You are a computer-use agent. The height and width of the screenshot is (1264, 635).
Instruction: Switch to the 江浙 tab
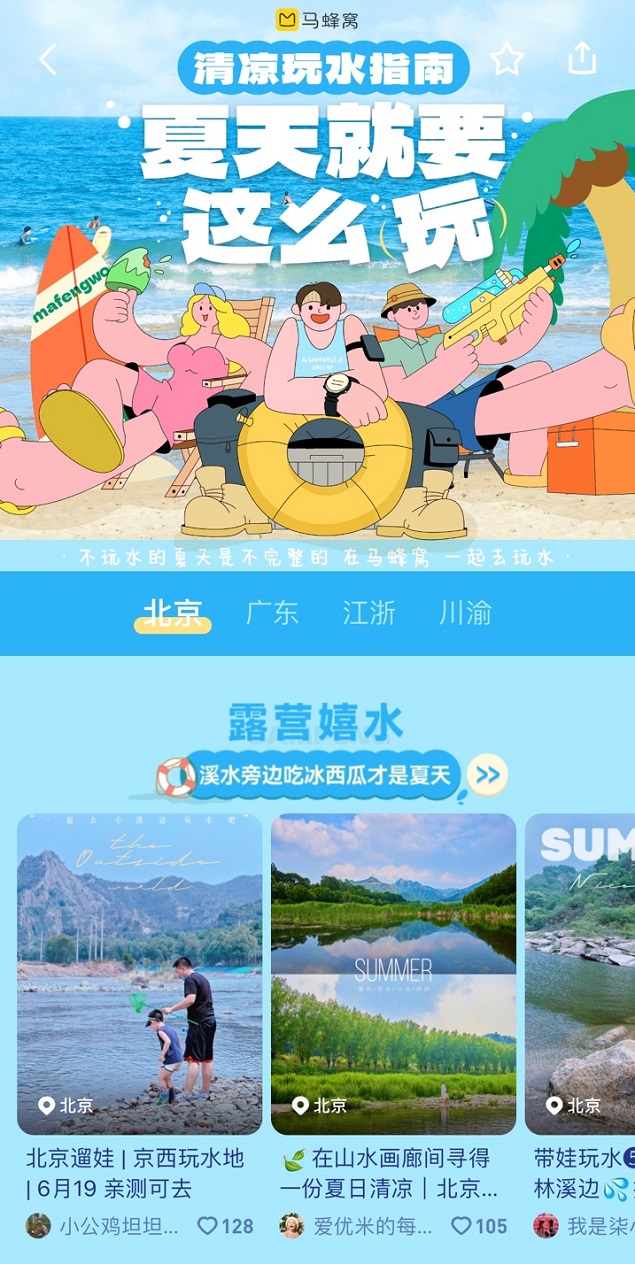click(369, 613)
